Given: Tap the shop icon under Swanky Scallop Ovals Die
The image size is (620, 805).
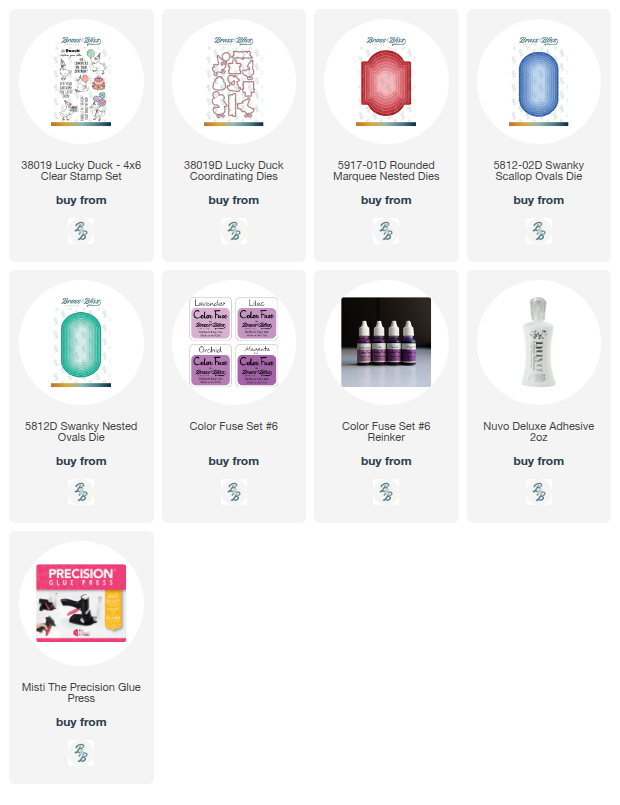Looking at the screenshot, I should click(x=539, y=231).
